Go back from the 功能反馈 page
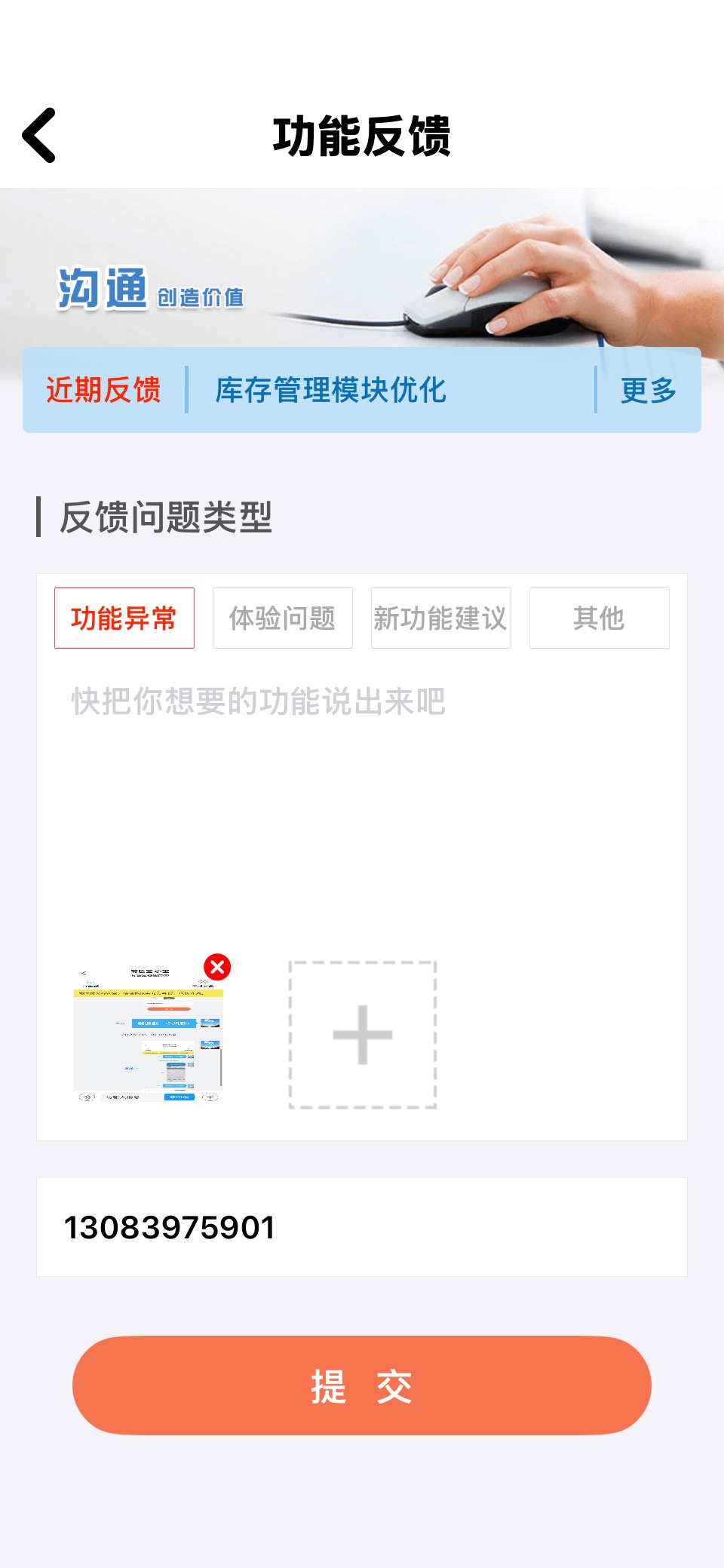 tap(39, 135)
